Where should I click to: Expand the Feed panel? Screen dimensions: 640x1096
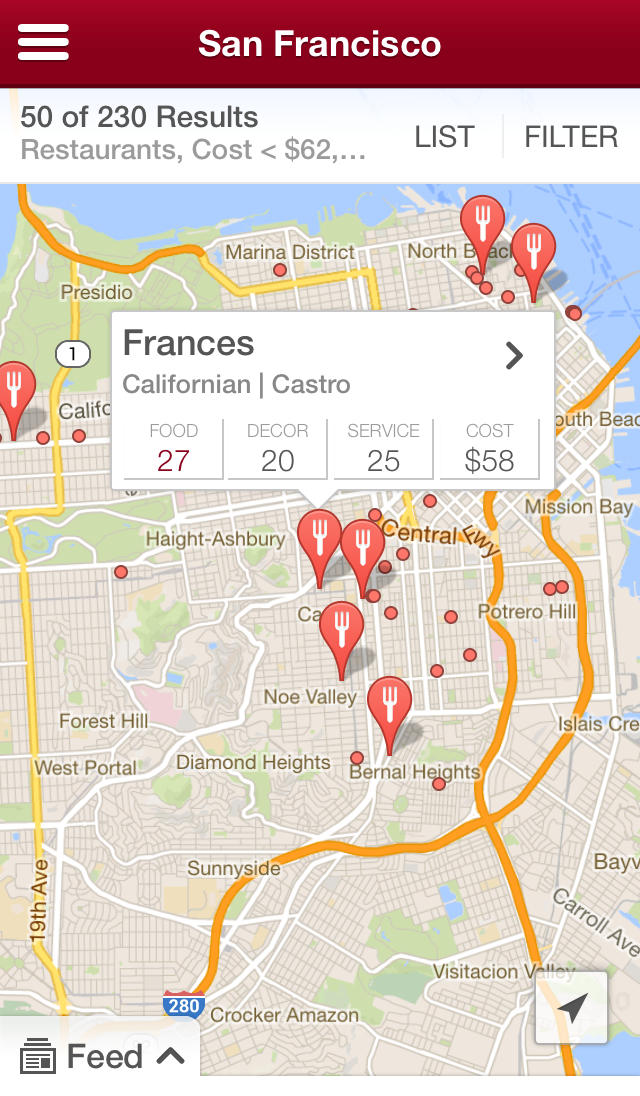point(102,1056)
